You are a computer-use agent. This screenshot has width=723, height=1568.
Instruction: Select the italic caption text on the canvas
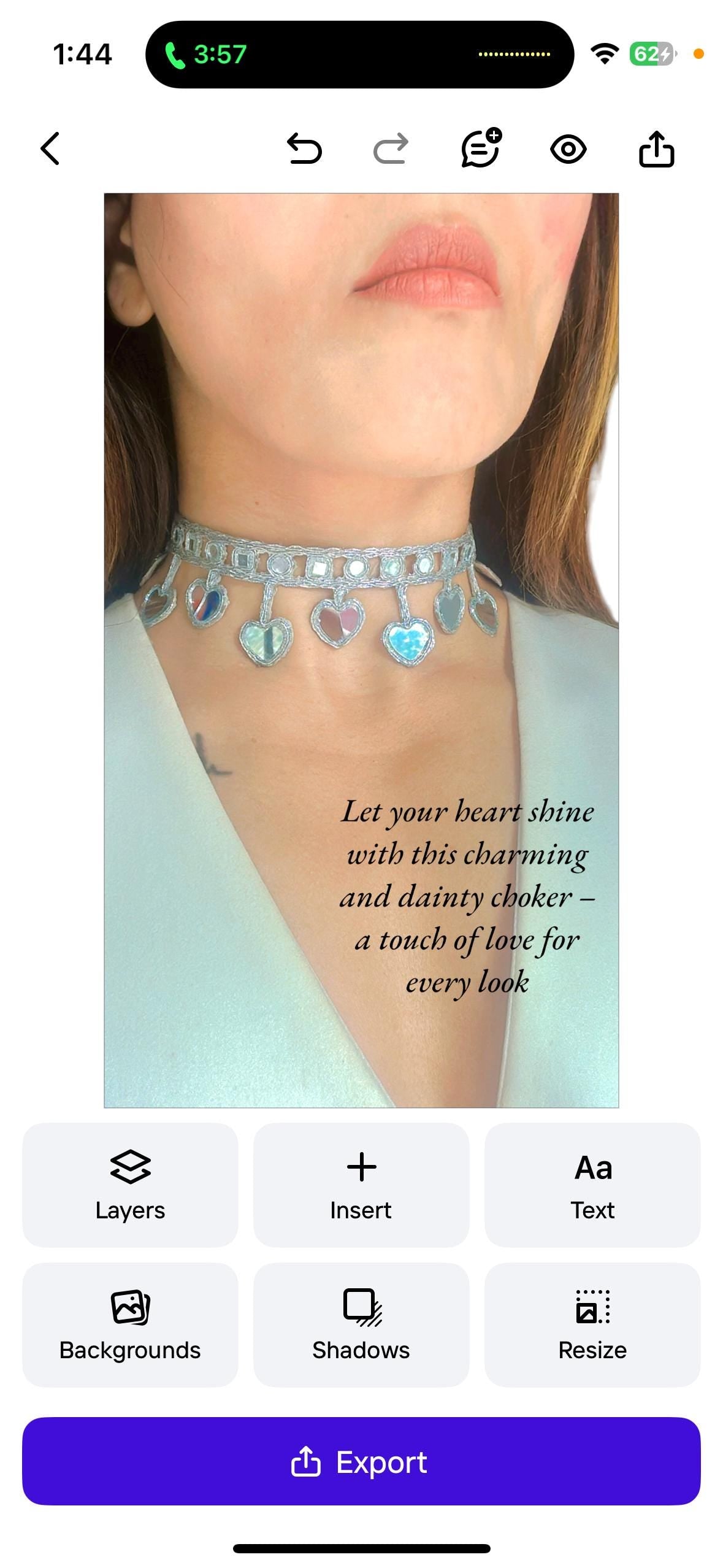pos(467,896)
